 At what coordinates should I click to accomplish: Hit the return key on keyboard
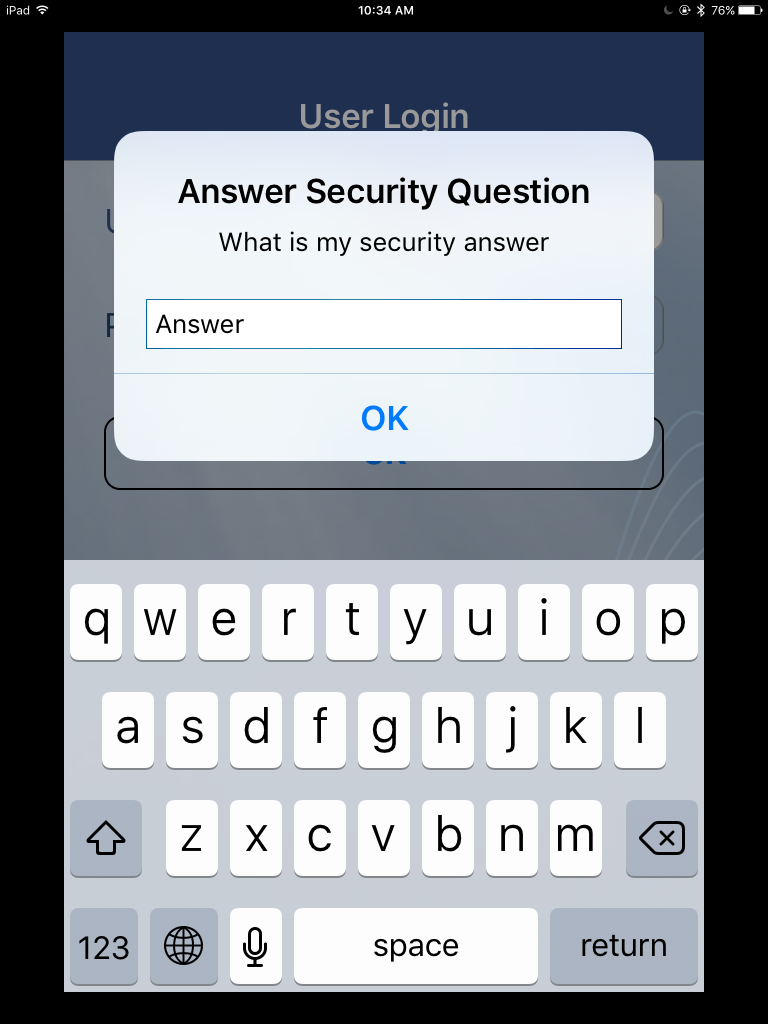[x=623, y=946]
